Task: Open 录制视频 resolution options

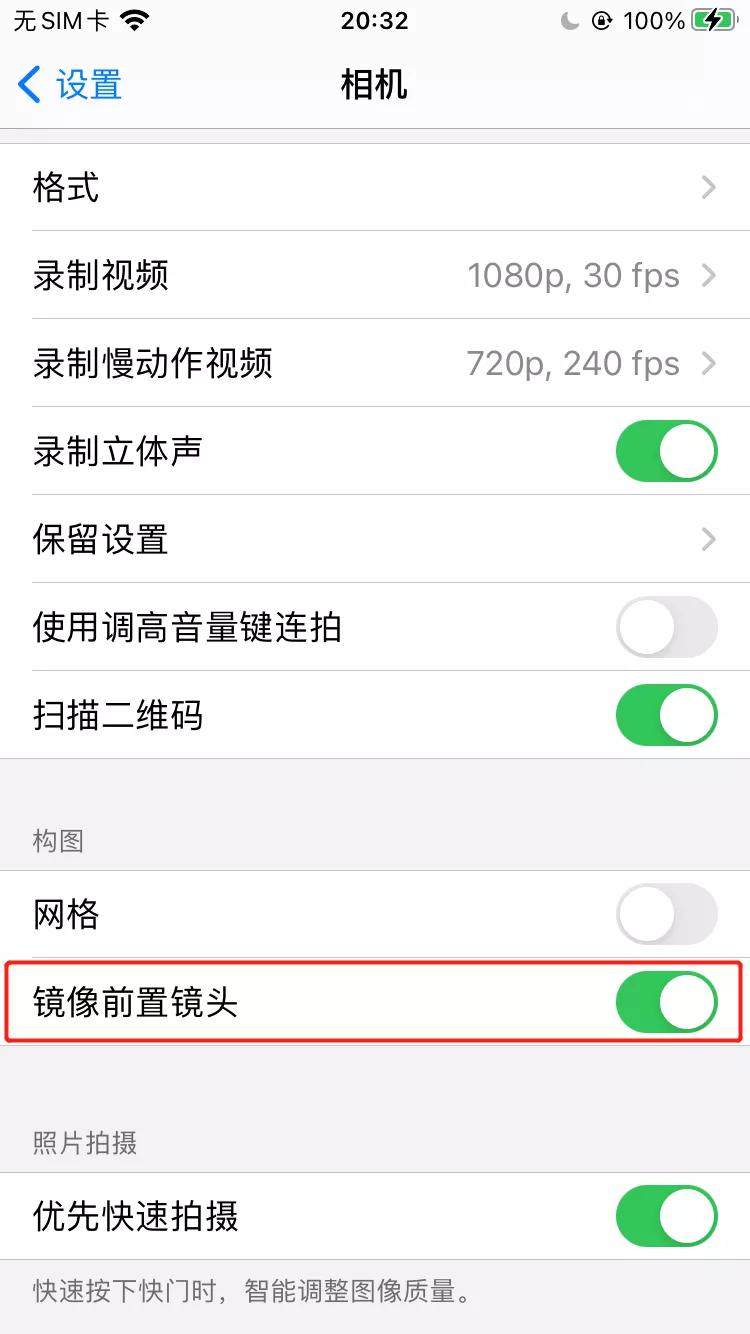Action: [x=375, y=275]
